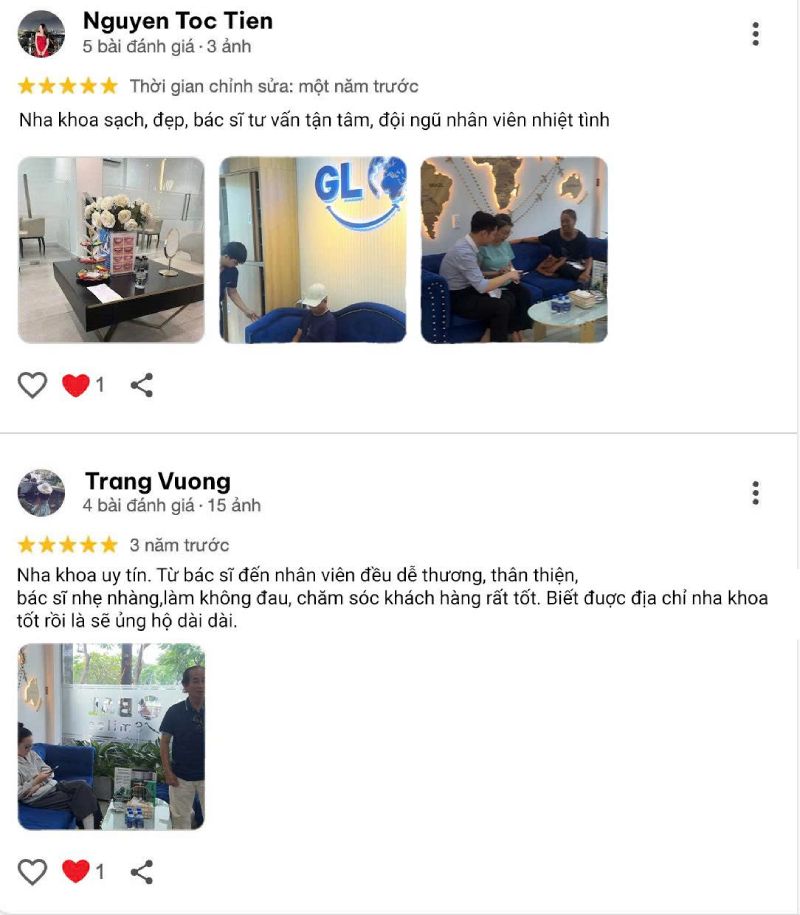
Task: Open Trang Vuong's profile avatar
Action: tap(41, 493)
